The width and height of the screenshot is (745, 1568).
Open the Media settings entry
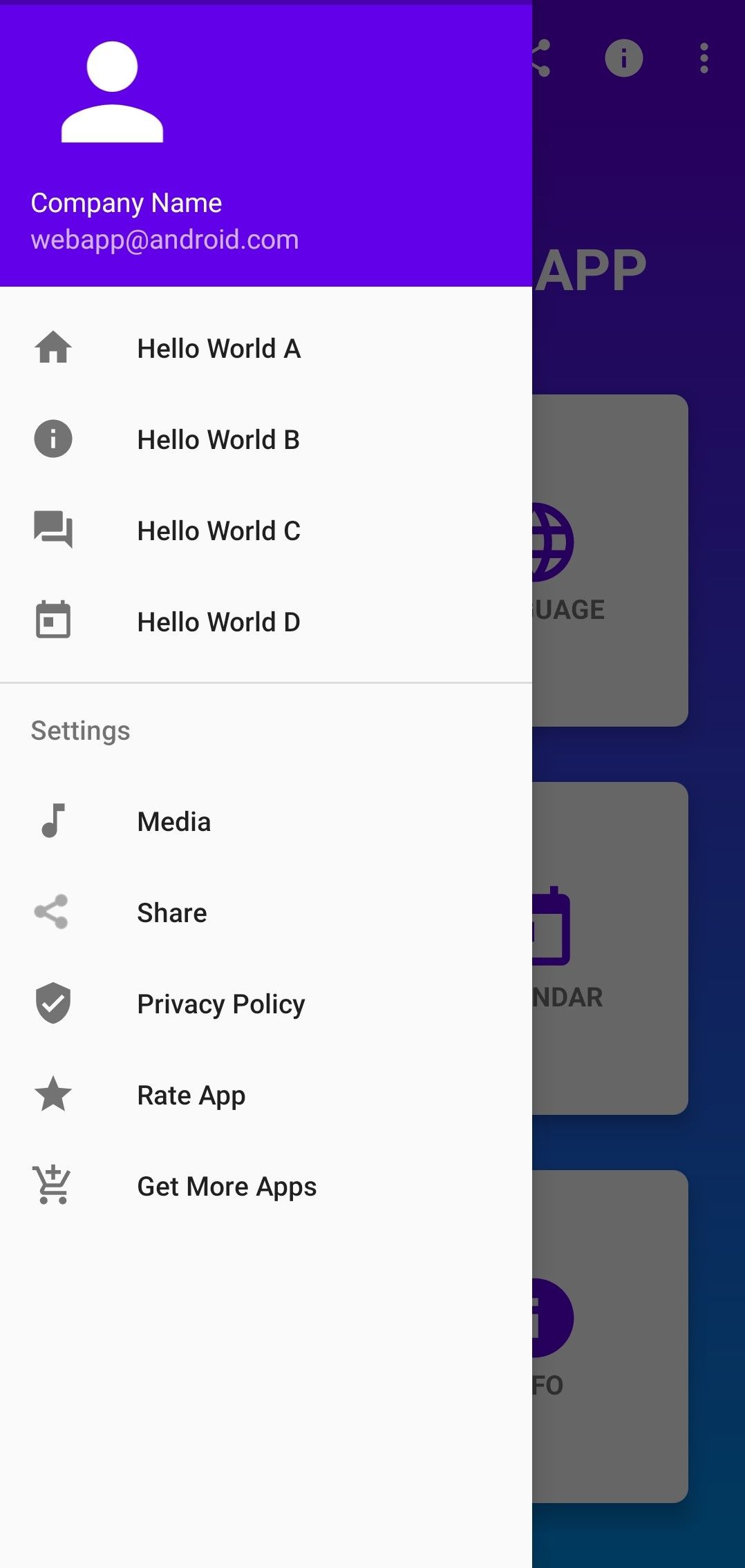click(266, 821)
